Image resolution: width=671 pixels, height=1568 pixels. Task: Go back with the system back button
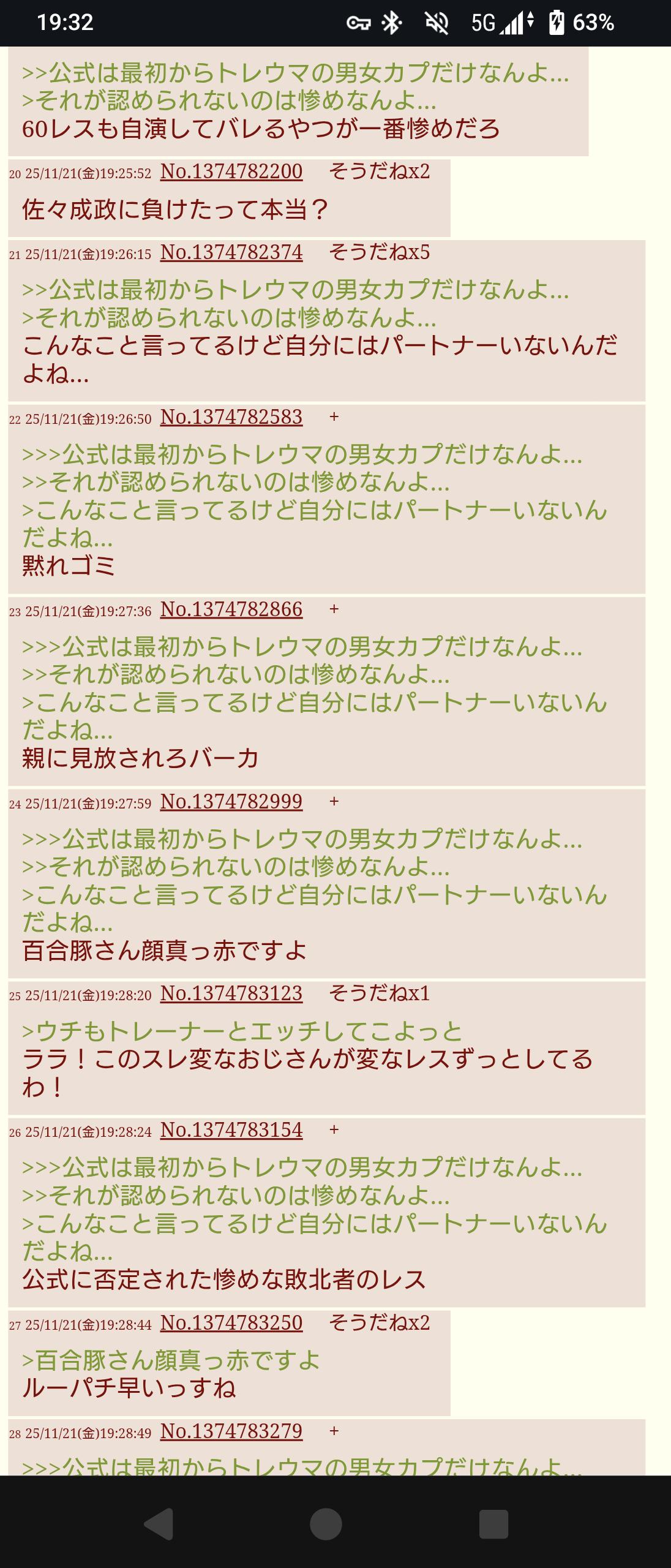(159, 1523)
